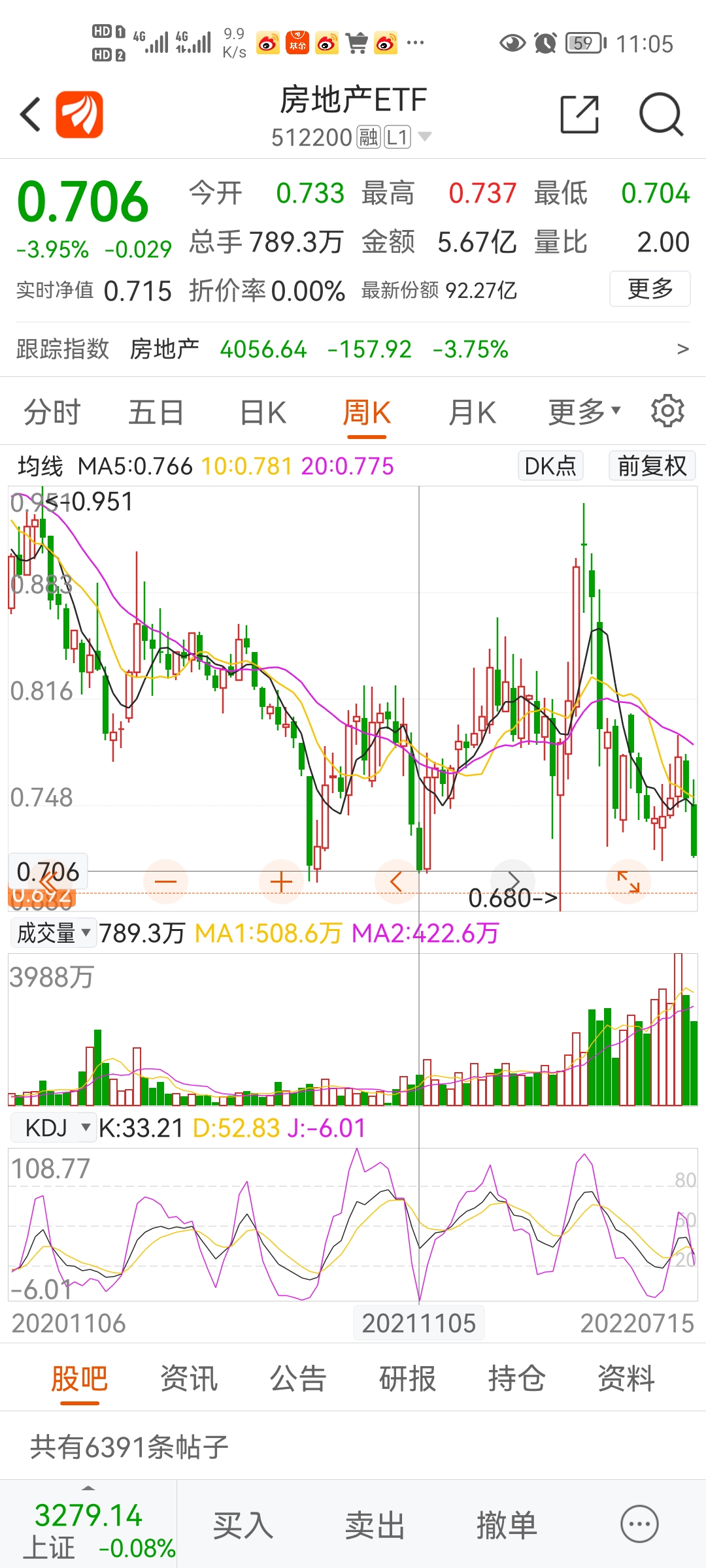Toggle the DK点 indicator
Image resolution: width=706 pixels, height=1568 pixels.
550,466
